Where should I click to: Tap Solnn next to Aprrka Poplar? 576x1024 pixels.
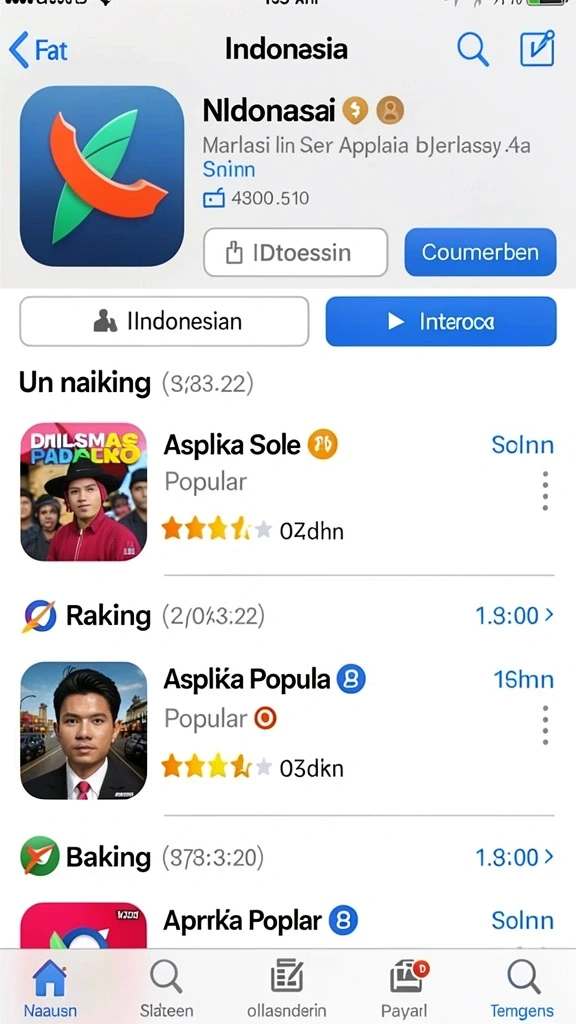[522, 921]
